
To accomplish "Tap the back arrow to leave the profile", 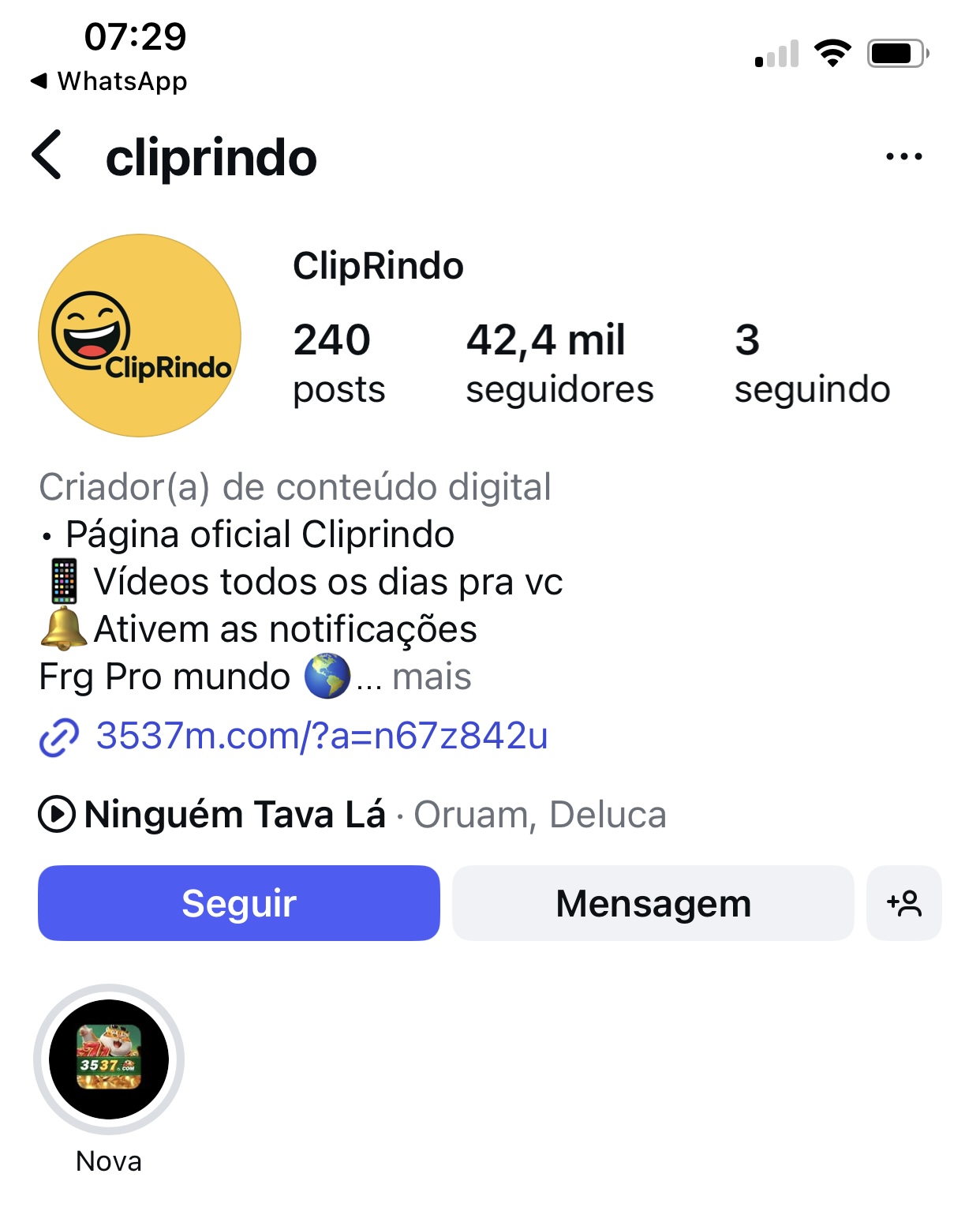I will (x=49, y=156).
